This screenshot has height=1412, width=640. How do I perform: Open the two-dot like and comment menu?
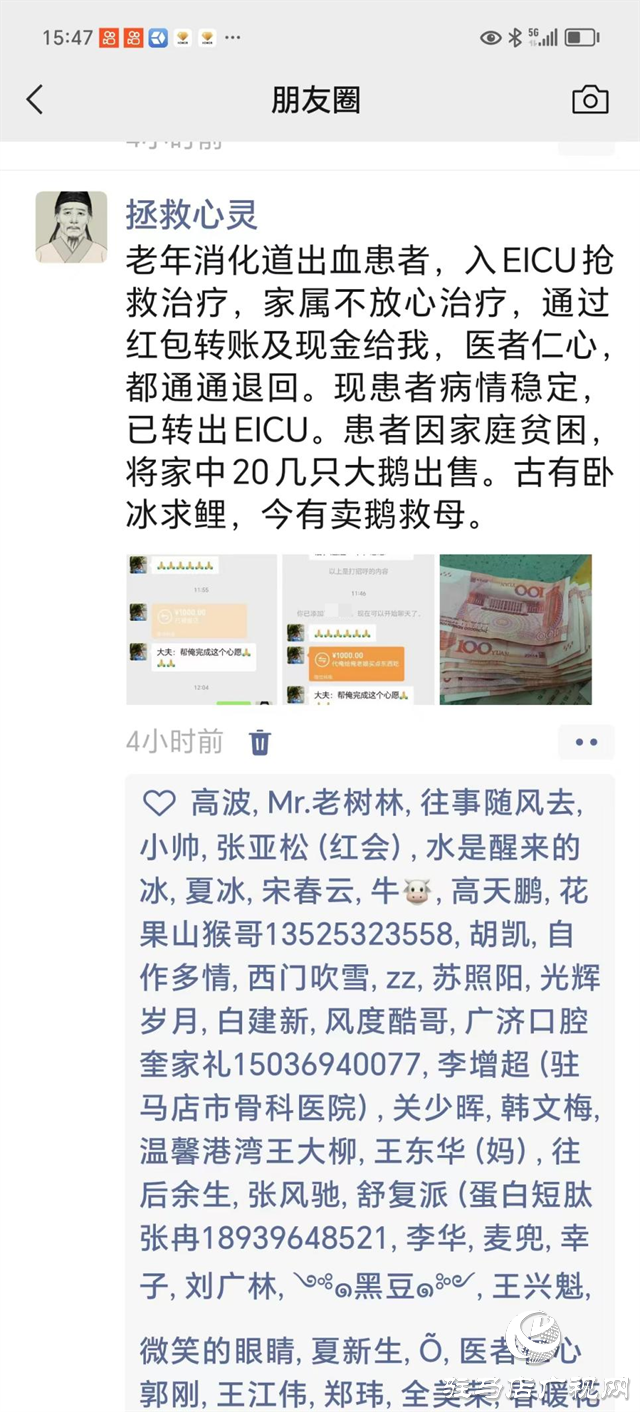coord(586,742)
